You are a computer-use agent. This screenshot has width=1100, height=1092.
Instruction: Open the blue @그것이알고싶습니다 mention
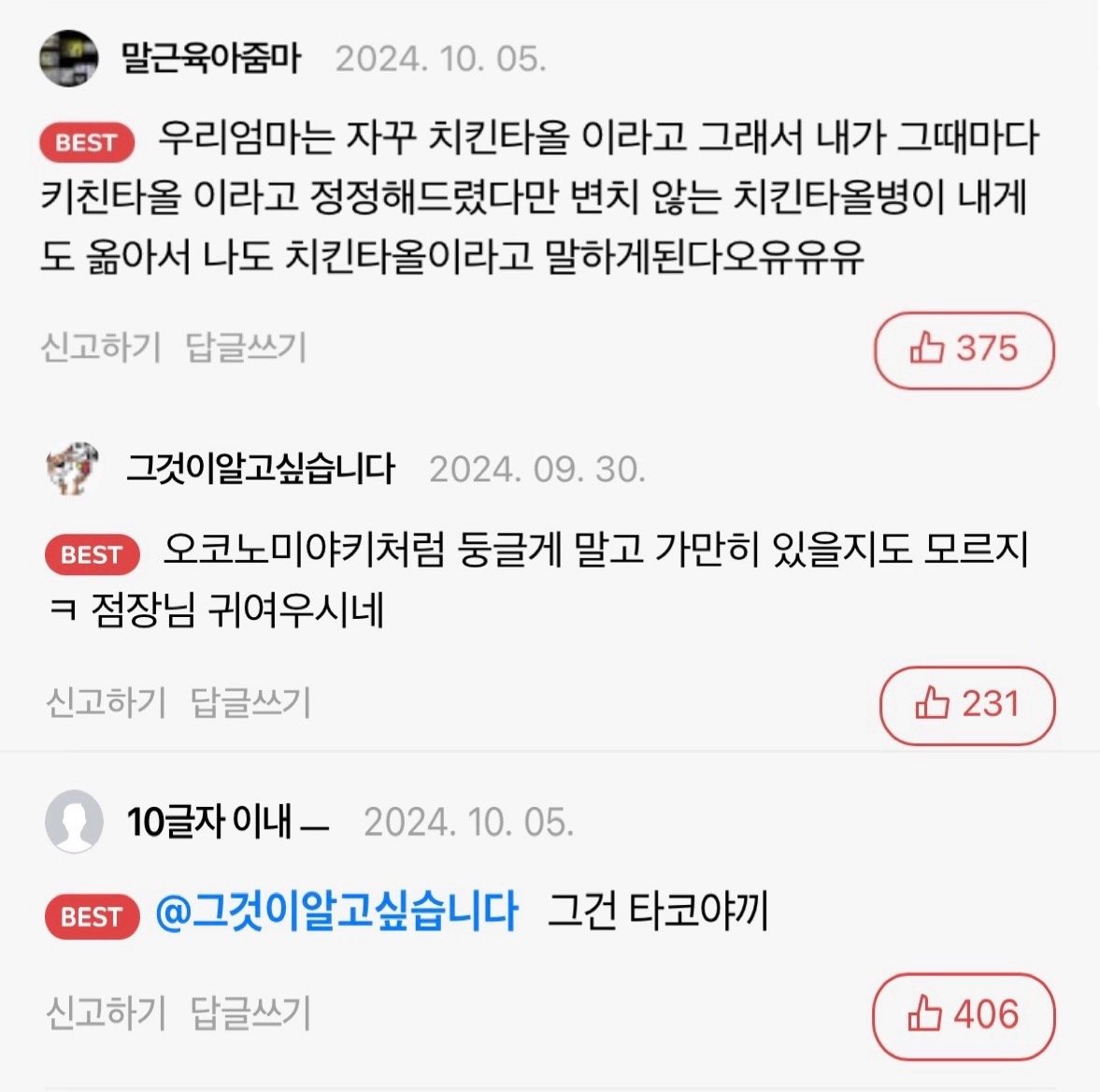336,912
